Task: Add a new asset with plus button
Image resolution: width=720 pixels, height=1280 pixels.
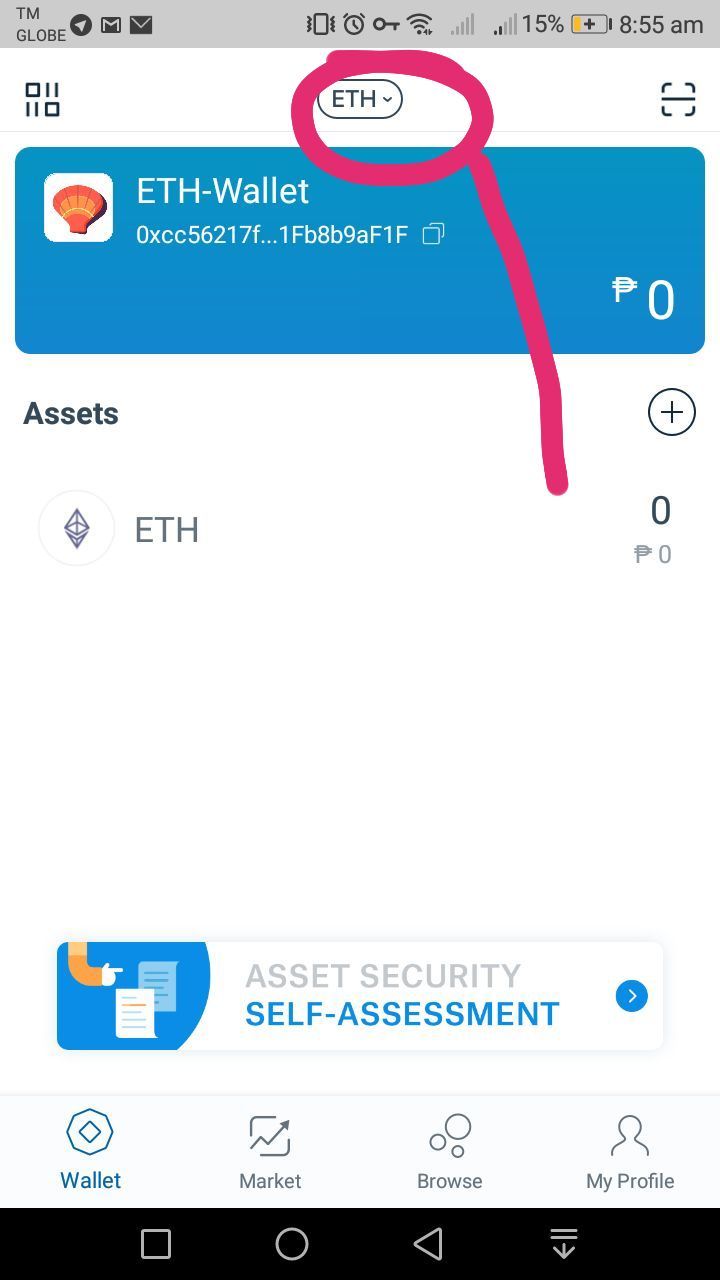Action: pyautogui.click(x=671, y=412)
